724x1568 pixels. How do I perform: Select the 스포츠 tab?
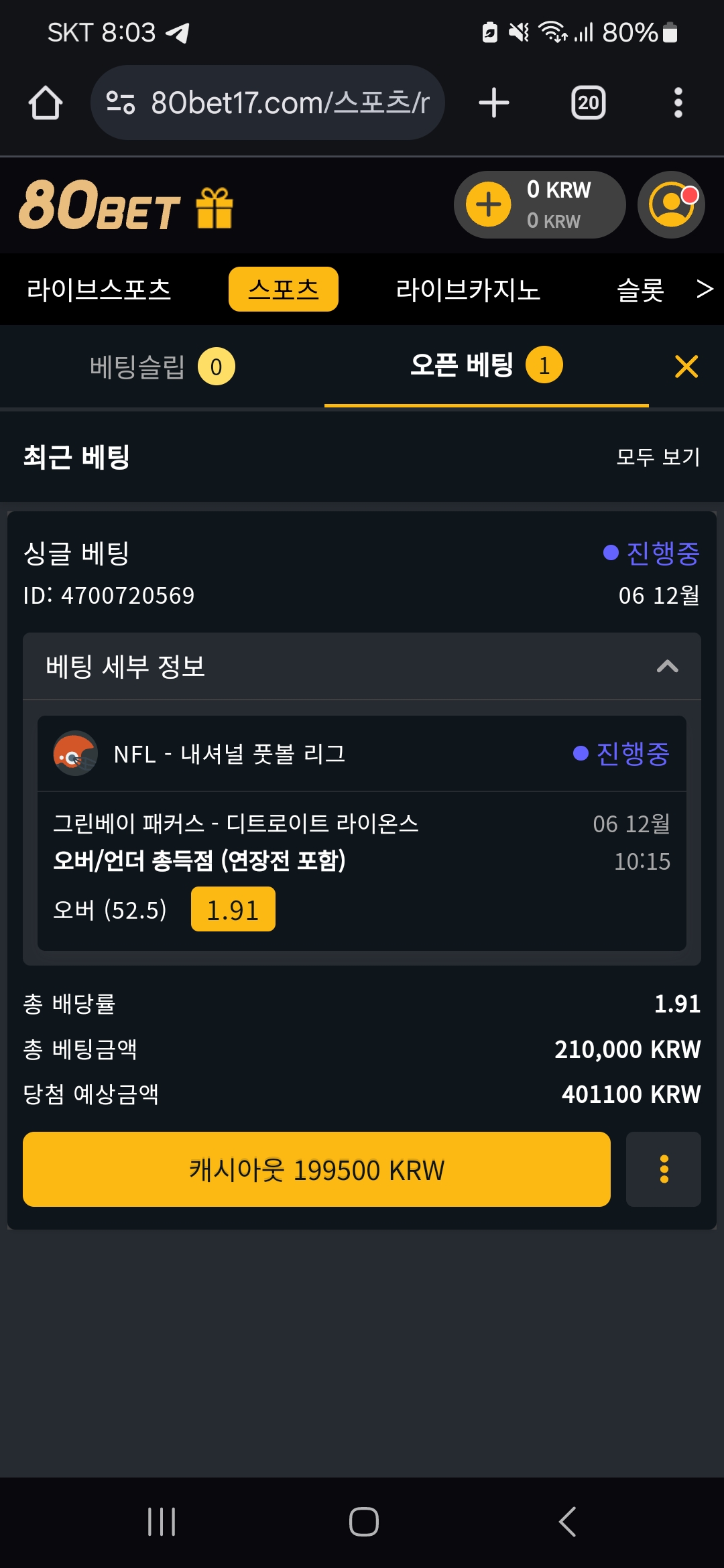click(x=284, y=289)
